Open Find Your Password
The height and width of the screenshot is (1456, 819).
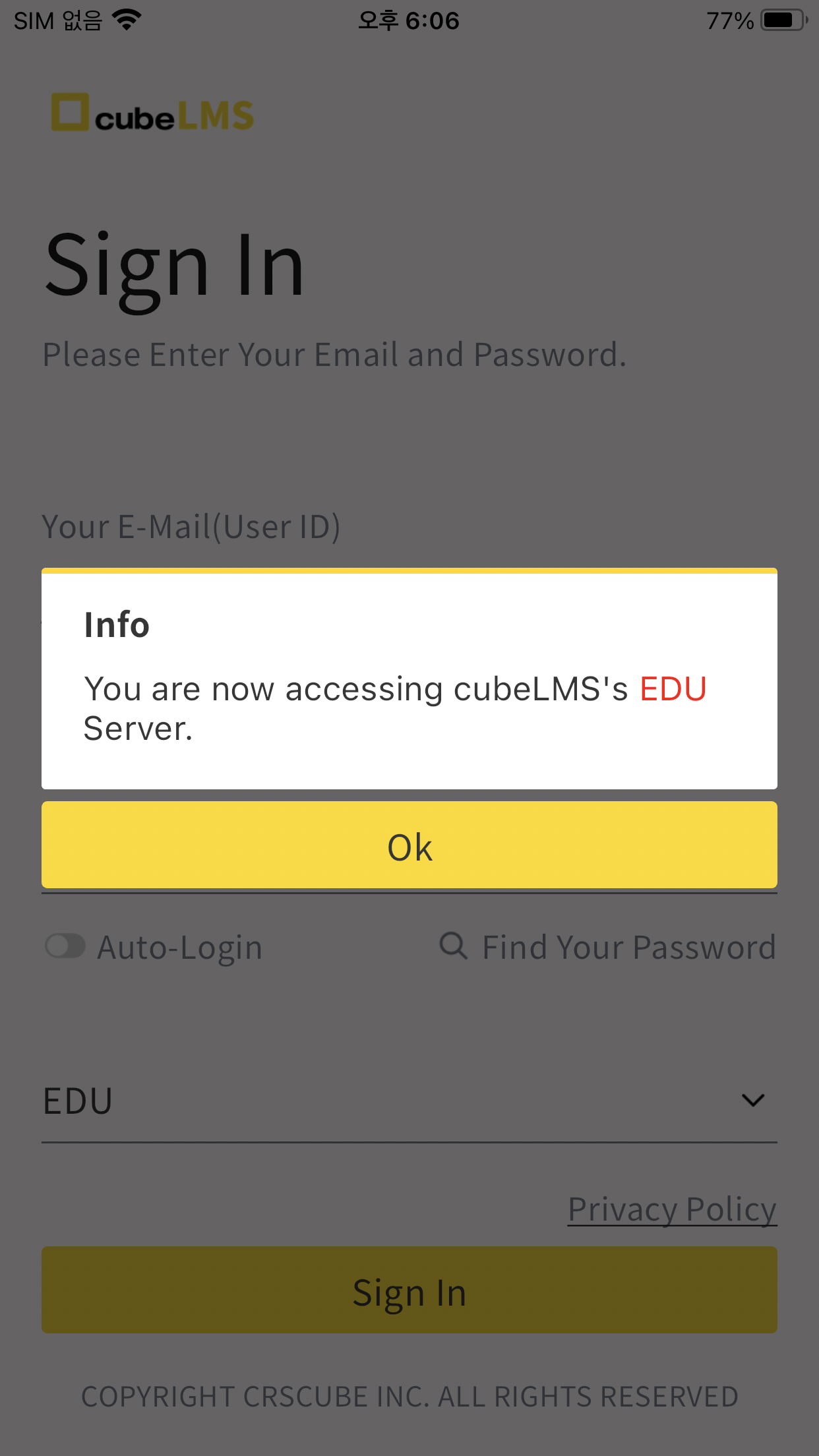pos(608,947)
